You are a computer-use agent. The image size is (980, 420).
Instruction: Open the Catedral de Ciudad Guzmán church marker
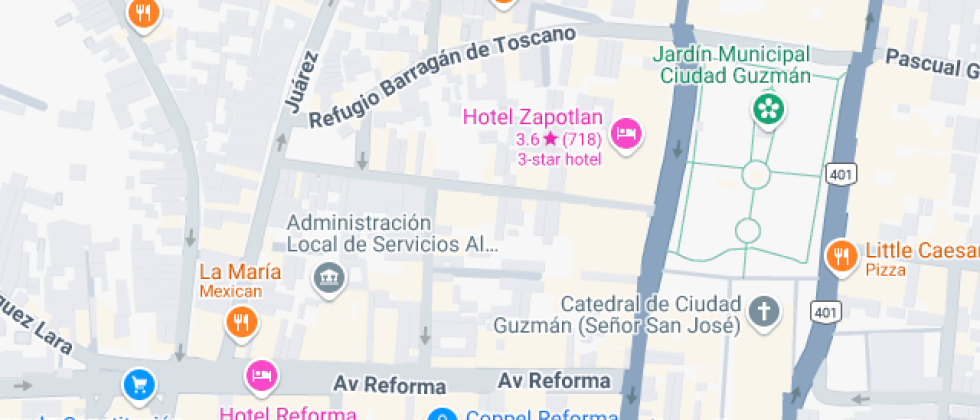click(x=765, y=310)
